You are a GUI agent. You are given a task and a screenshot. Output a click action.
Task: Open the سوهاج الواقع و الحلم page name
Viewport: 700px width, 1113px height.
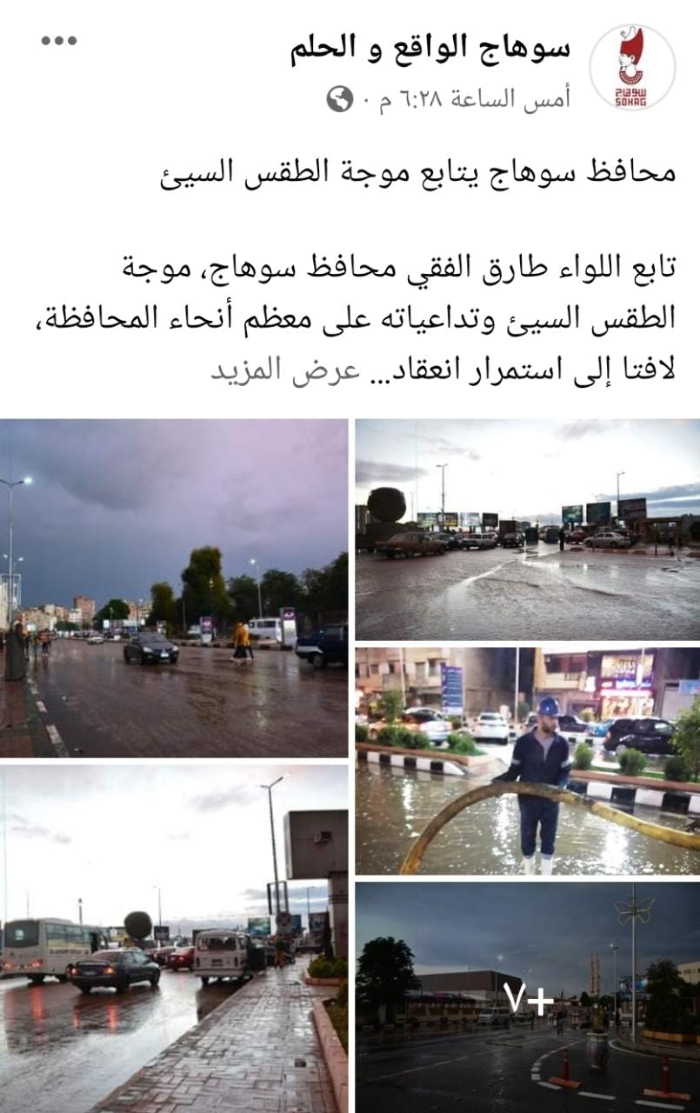[430, 48]
